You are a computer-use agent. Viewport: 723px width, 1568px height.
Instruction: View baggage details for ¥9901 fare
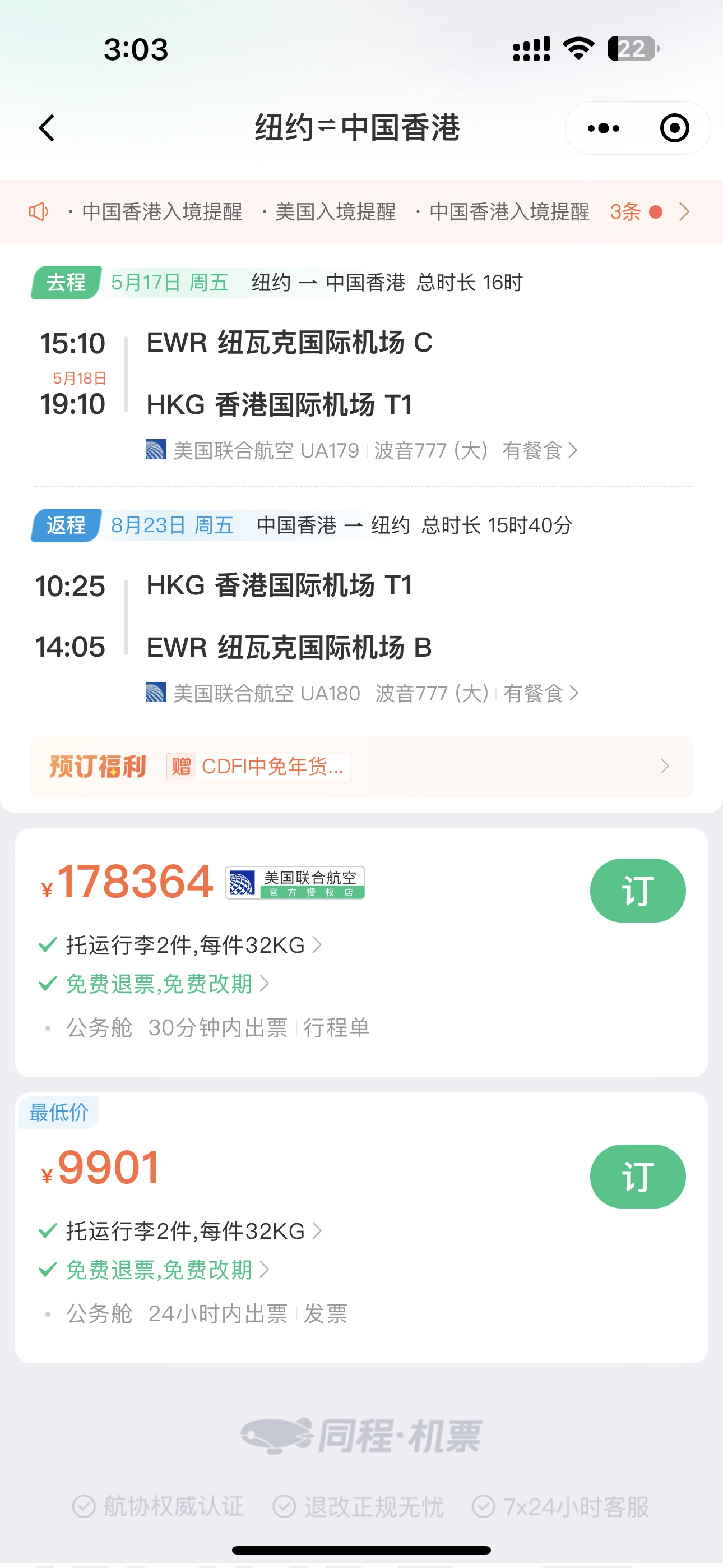point(193,1232)
